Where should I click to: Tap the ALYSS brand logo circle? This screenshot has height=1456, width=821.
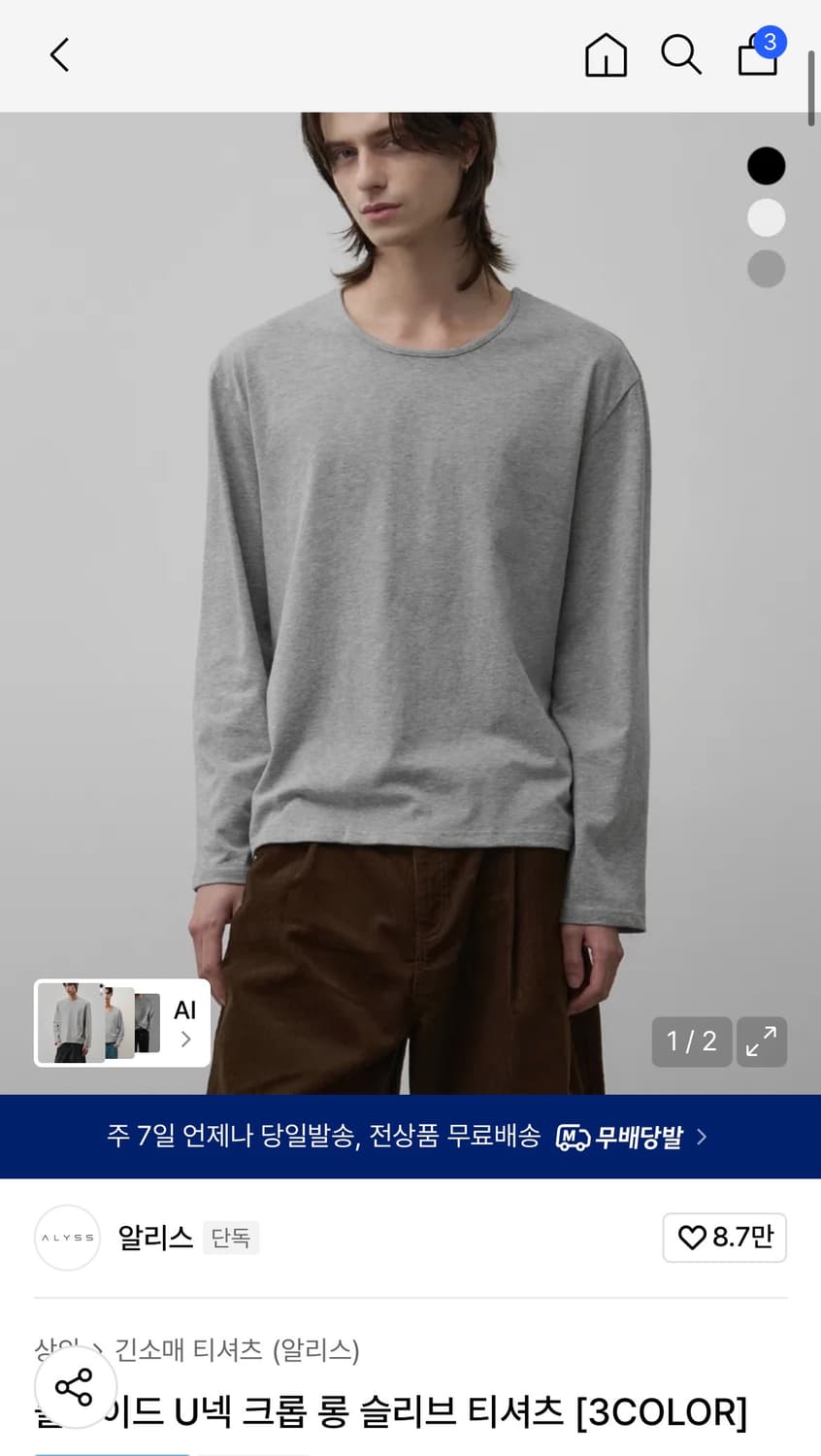(67, 1238)
